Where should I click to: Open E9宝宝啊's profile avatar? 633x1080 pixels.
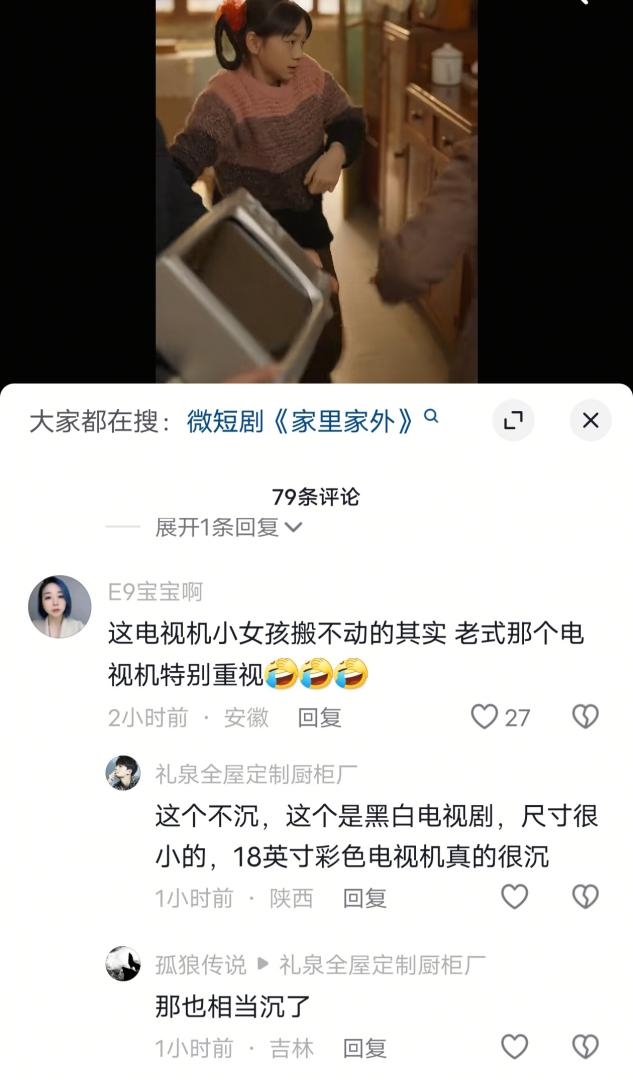tap(60, 606)
